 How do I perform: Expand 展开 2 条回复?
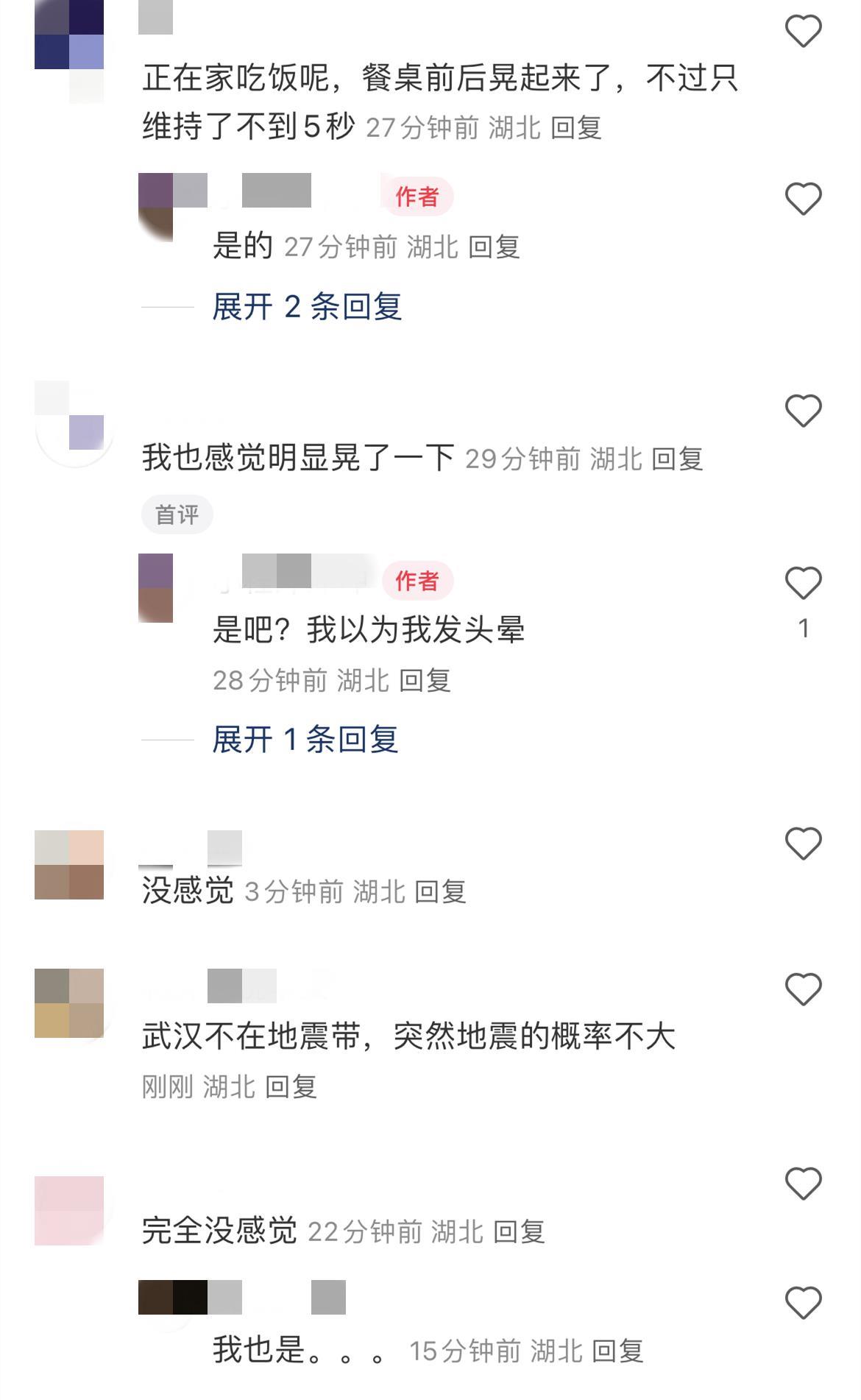(307, 307)
